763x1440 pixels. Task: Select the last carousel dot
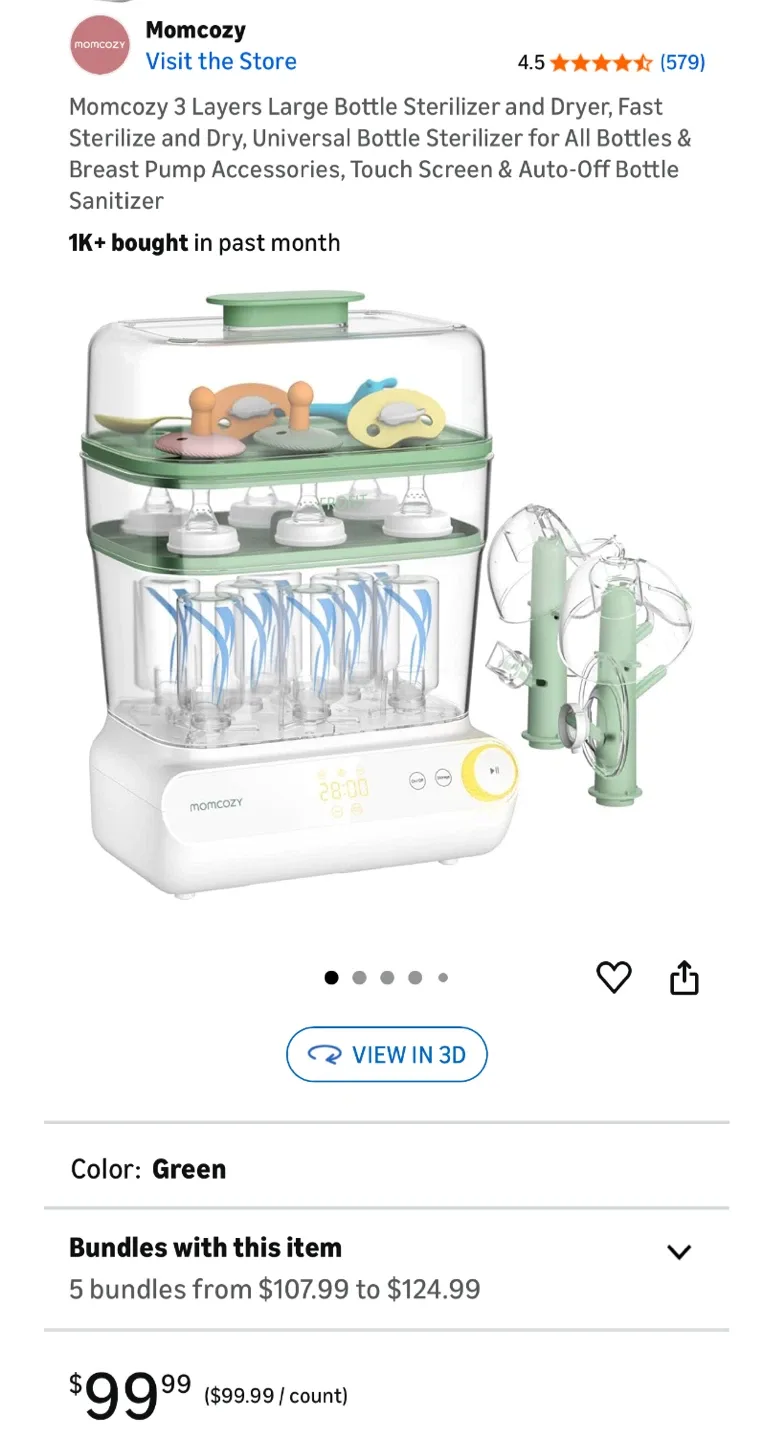[x=443, y=978]
